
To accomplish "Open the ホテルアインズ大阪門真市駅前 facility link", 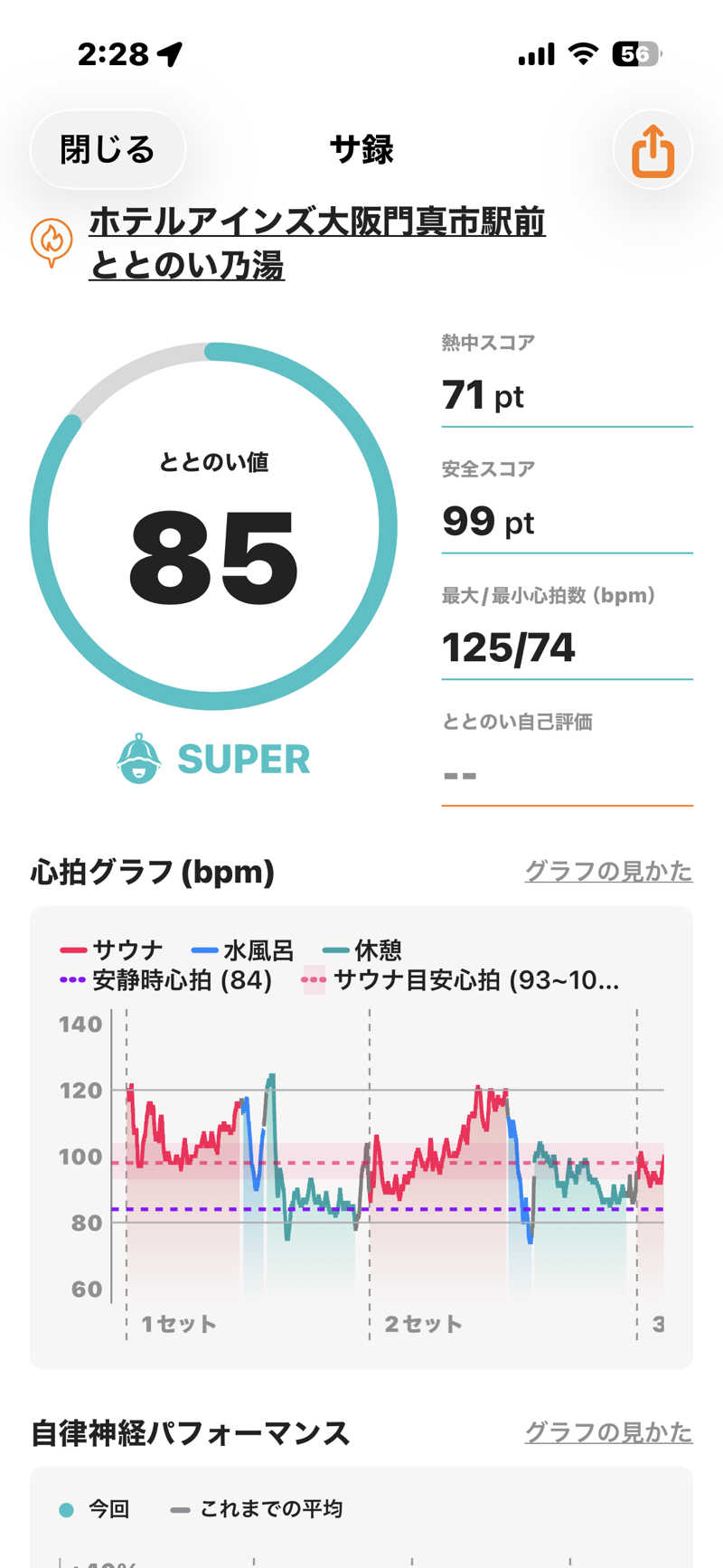I will [x=316, y=242].
